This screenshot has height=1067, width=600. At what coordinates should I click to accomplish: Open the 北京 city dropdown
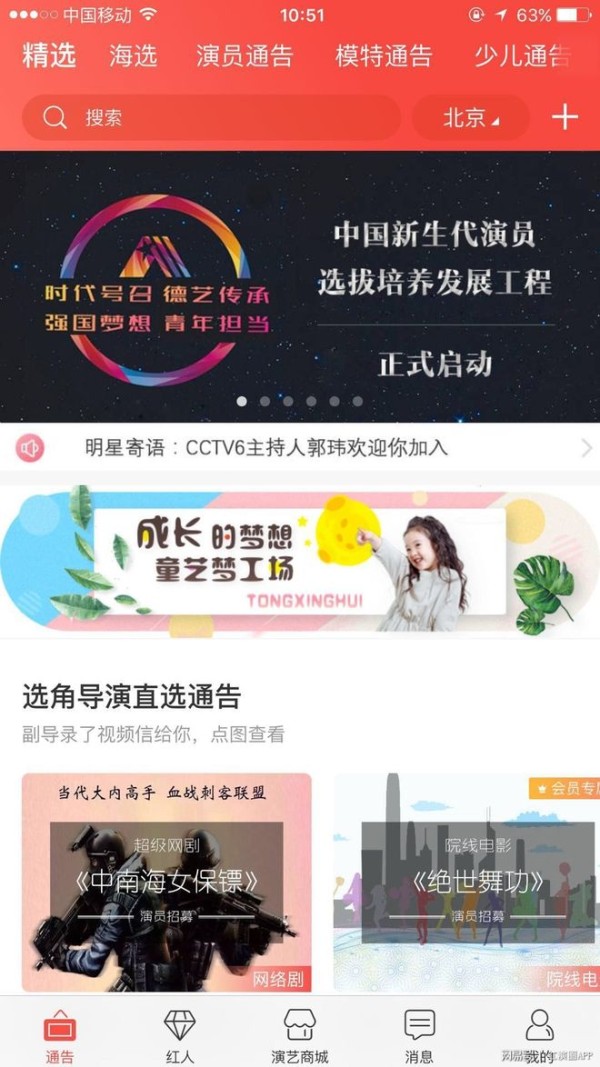(x=471, y=117)
